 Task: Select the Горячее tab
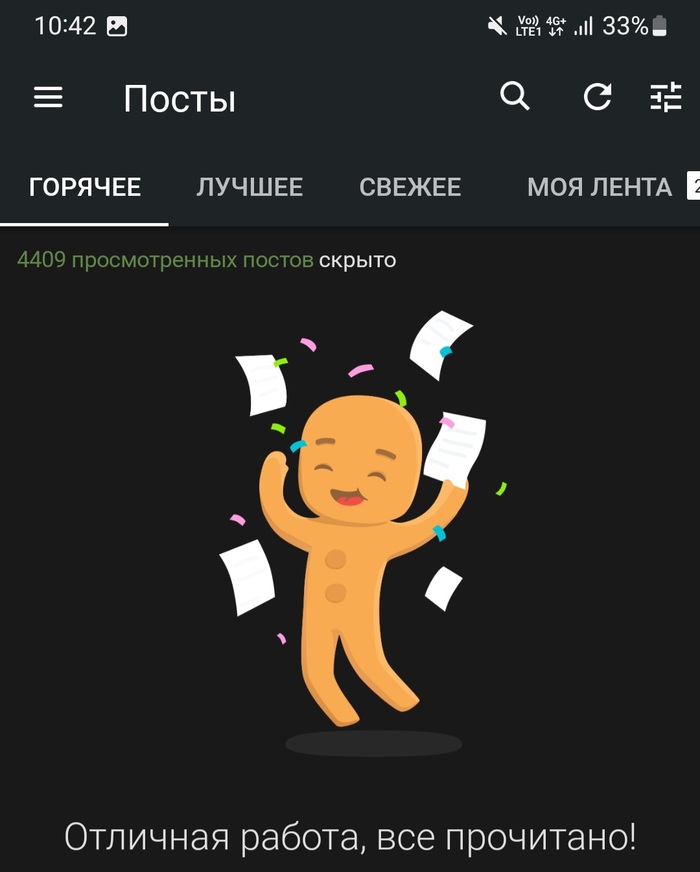(85, 187)
